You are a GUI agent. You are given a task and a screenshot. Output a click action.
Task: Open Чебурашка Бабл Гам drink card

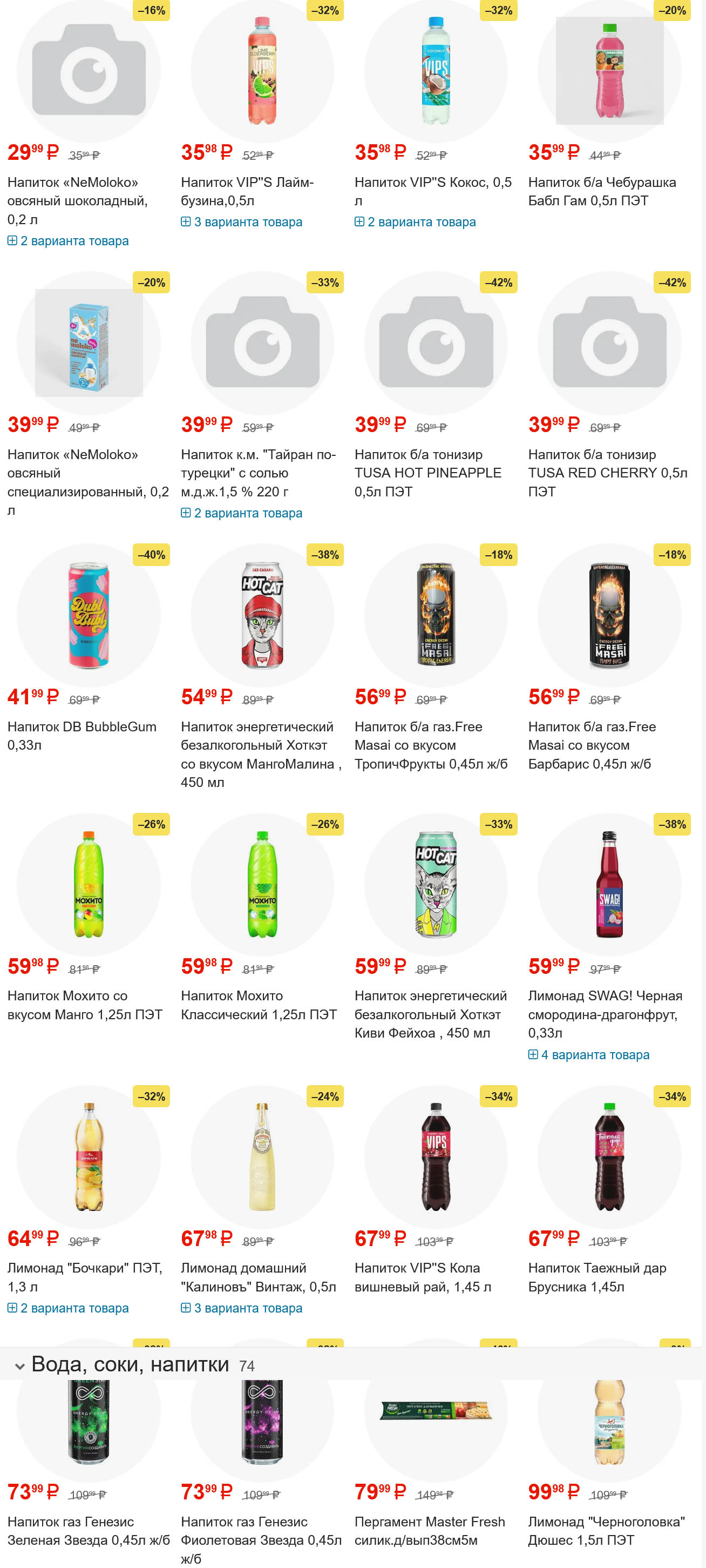(x=601, y=191)
